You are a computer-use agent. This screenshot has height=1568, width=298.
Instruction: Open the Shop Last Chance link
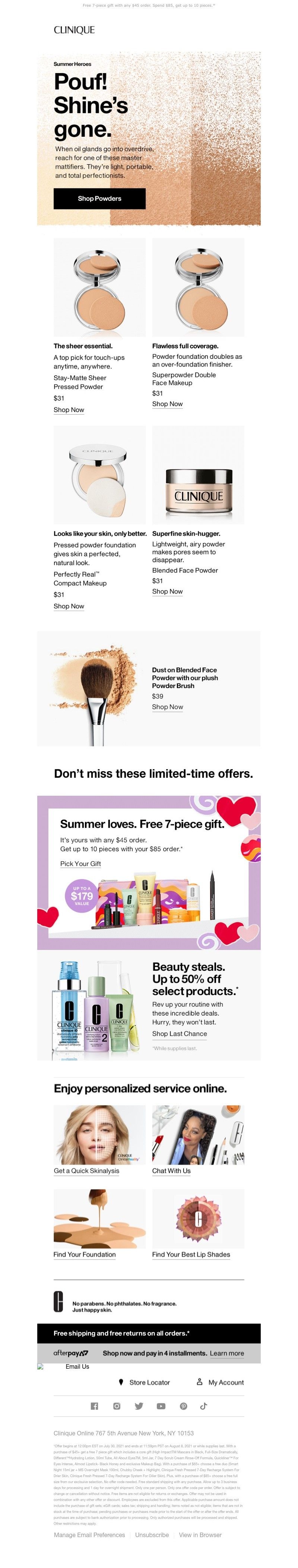[x=180, y=1033]
